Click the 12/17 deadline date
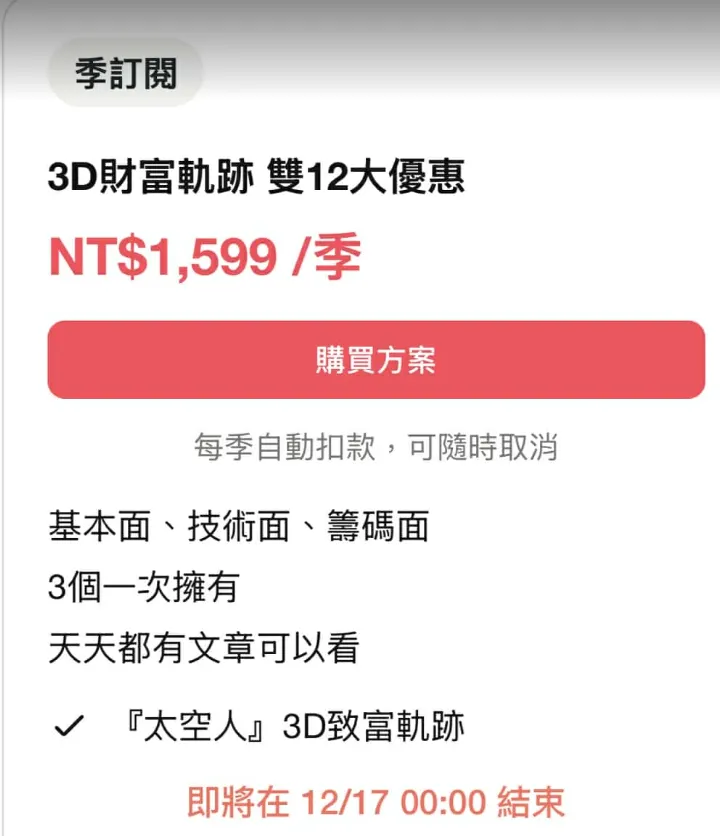The height and width of the screenshot is (836, 720). pyautogui.click(x=341, y=800)
